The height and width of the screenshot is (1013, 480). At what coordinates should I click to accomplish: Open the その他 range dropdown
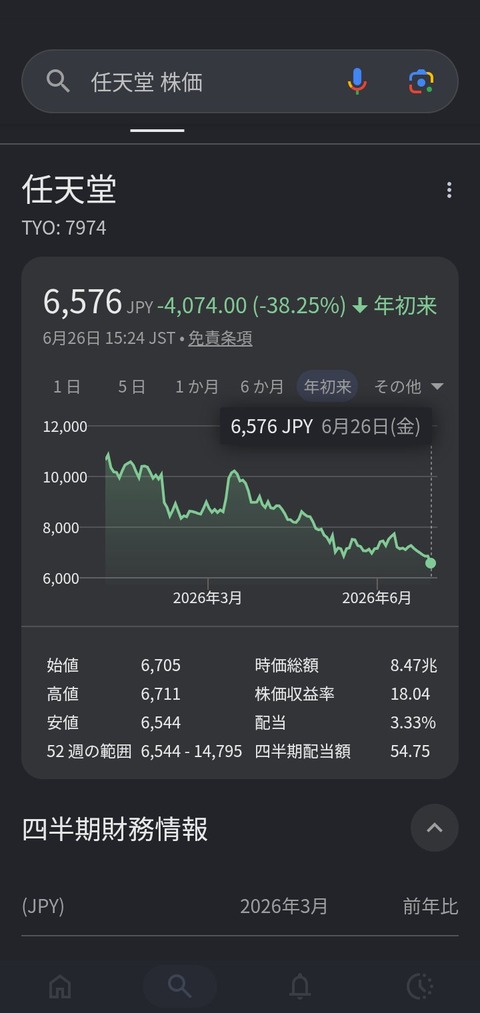408,387
